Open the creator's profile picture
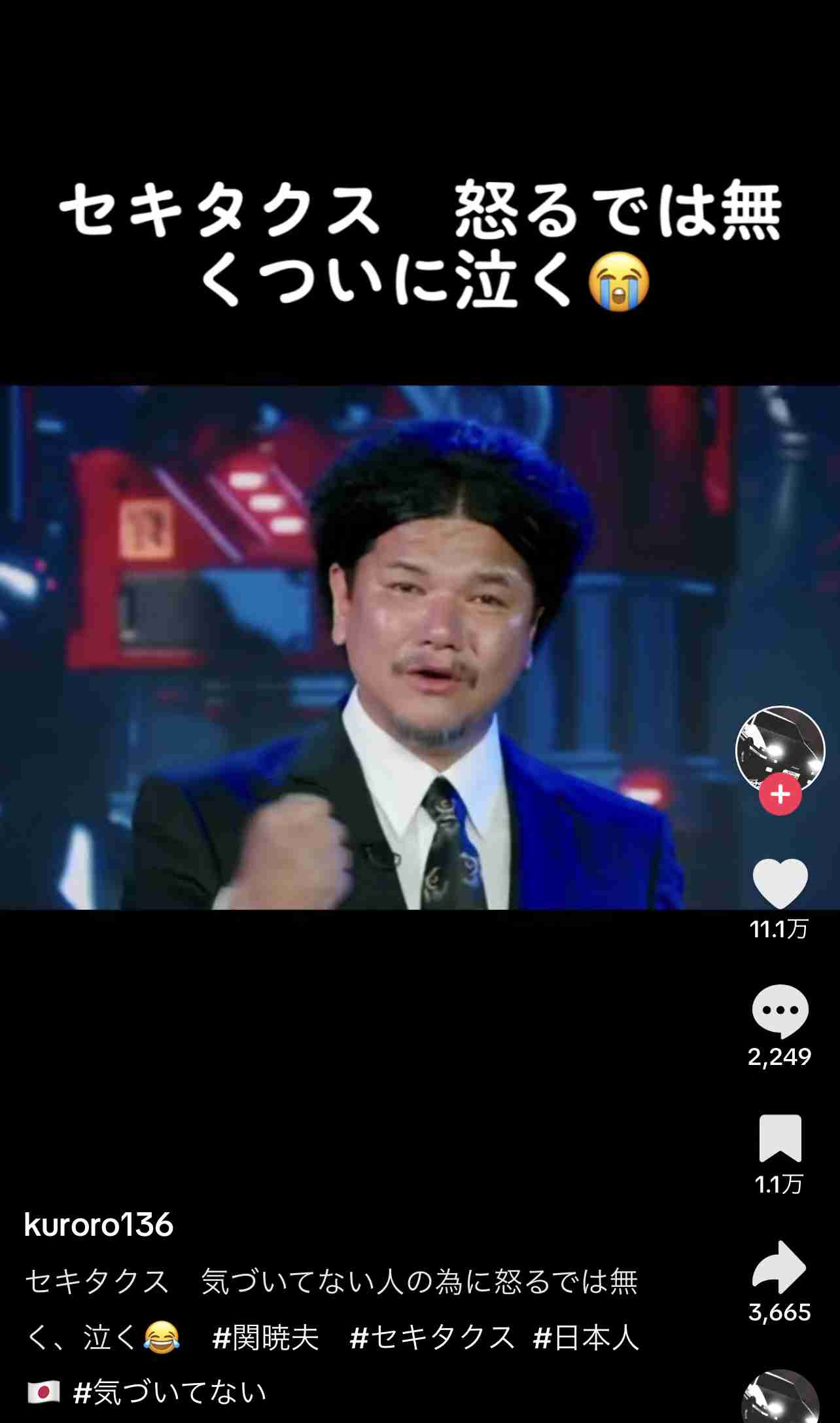This screenshot has width=840, height=1423. tap(780, 748)
